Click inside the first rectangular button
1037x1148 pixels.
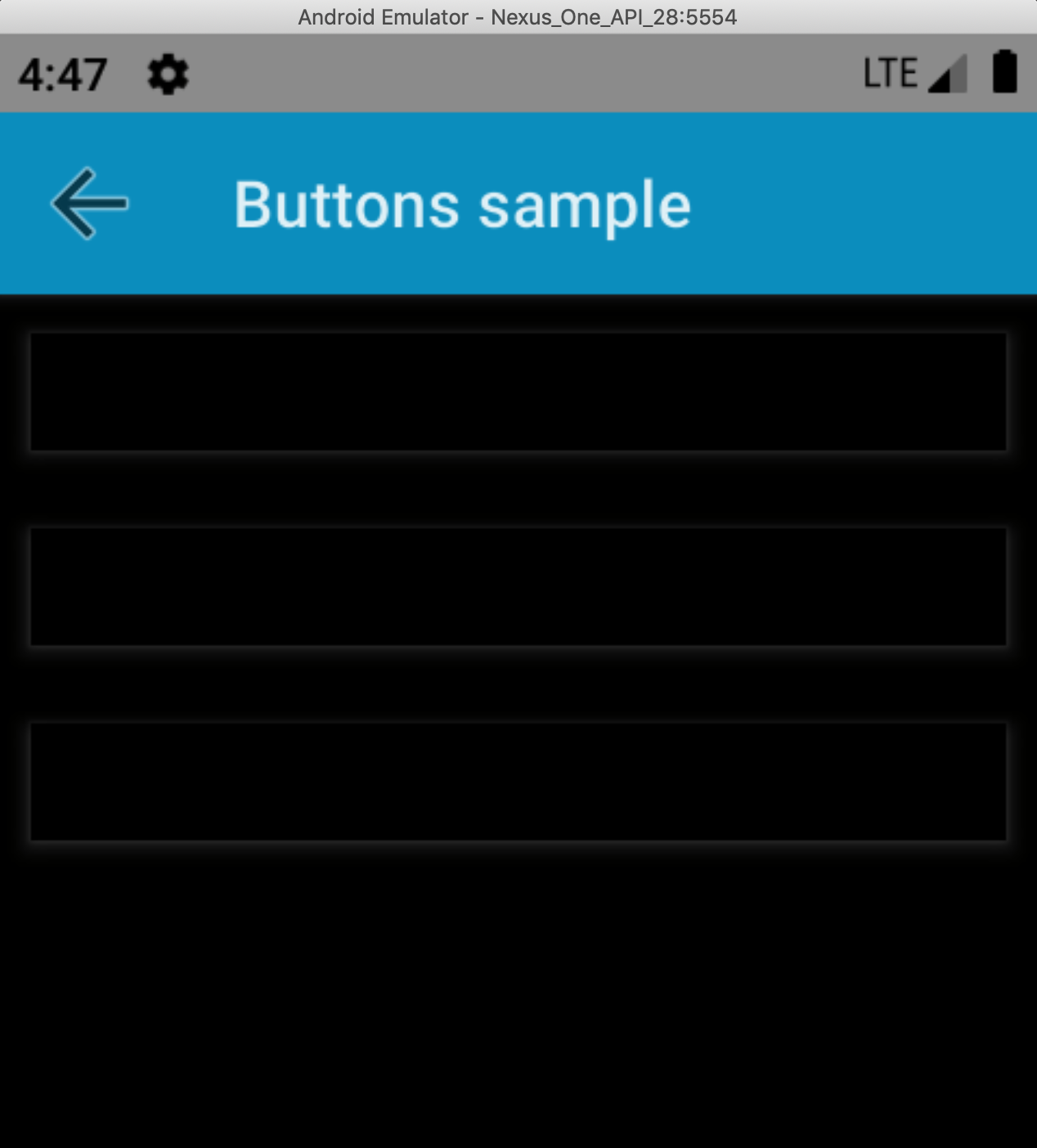(517, 392)
